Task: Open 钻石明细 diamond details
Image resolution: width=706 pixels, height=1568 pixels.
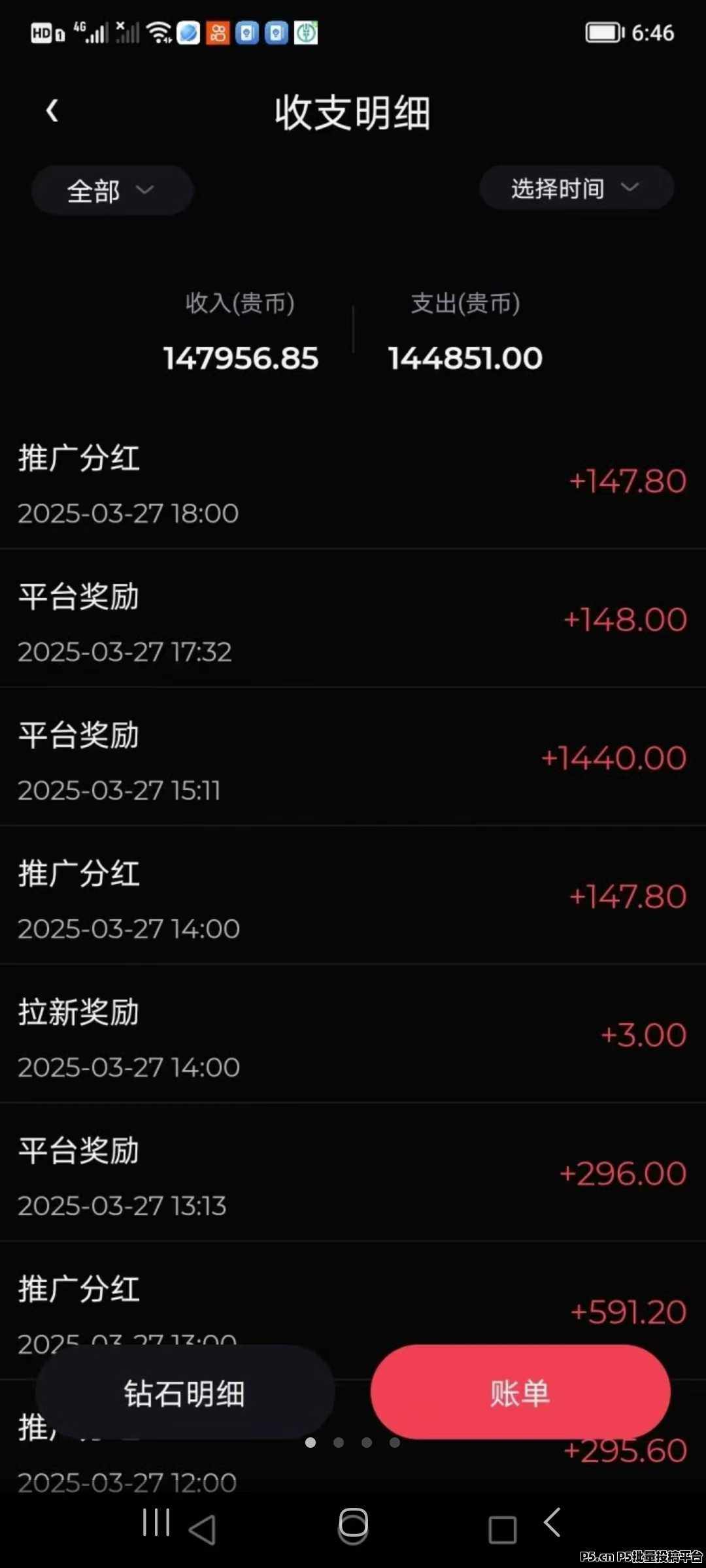Action: pos(185,1392)
